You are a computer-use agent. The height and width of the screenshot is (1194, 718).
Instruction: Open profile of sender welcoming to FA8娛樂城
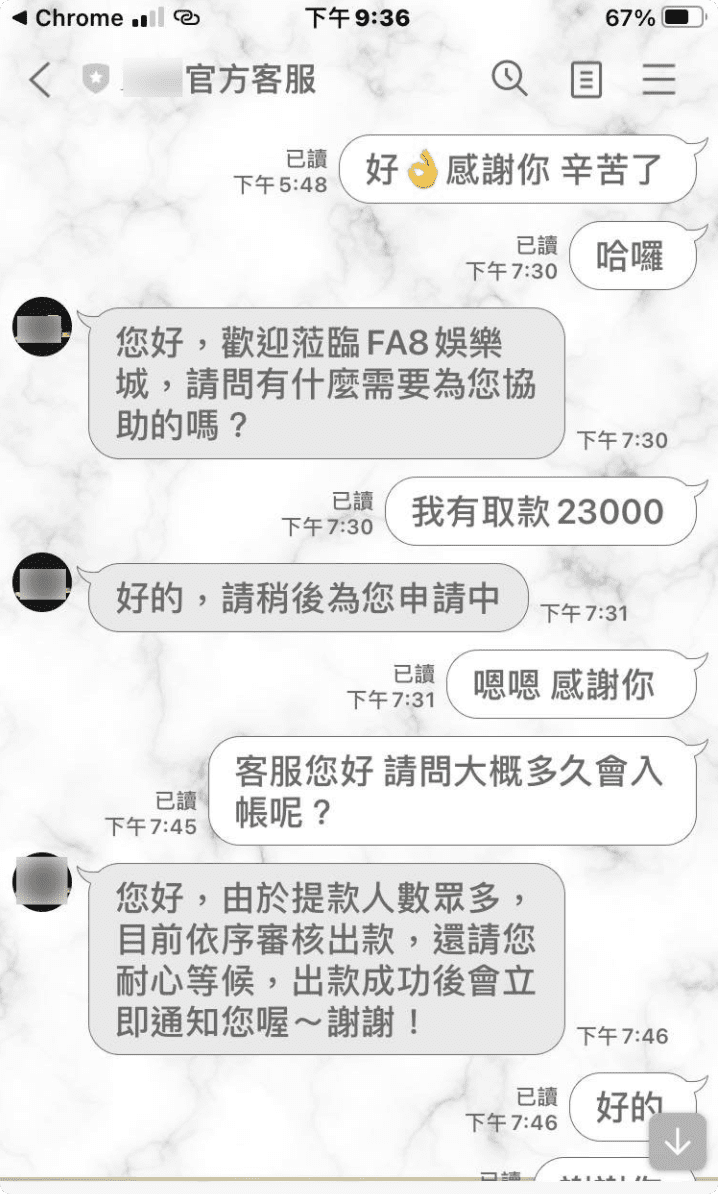point(43,327)
